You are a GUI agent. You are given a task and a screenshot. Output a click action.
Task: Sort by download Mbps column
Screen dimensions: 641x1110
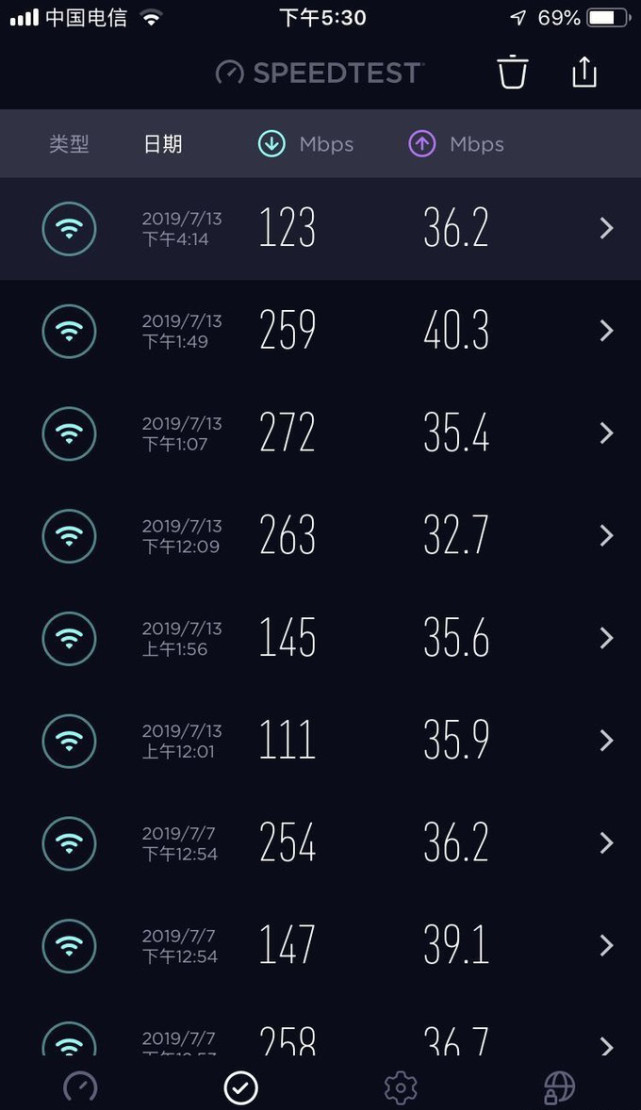click(x=306, y=144)
